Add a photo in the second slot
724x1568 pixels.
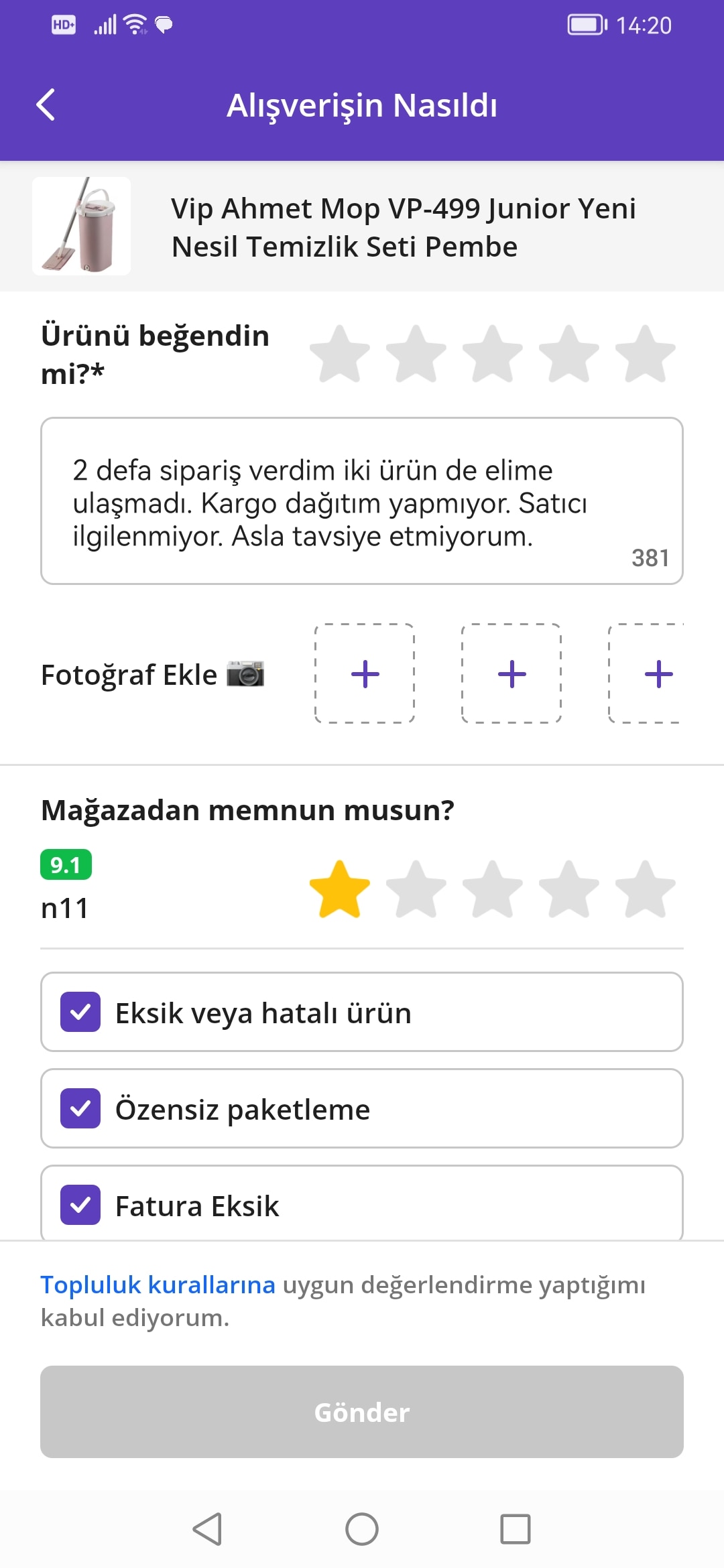tap(511, 673)
